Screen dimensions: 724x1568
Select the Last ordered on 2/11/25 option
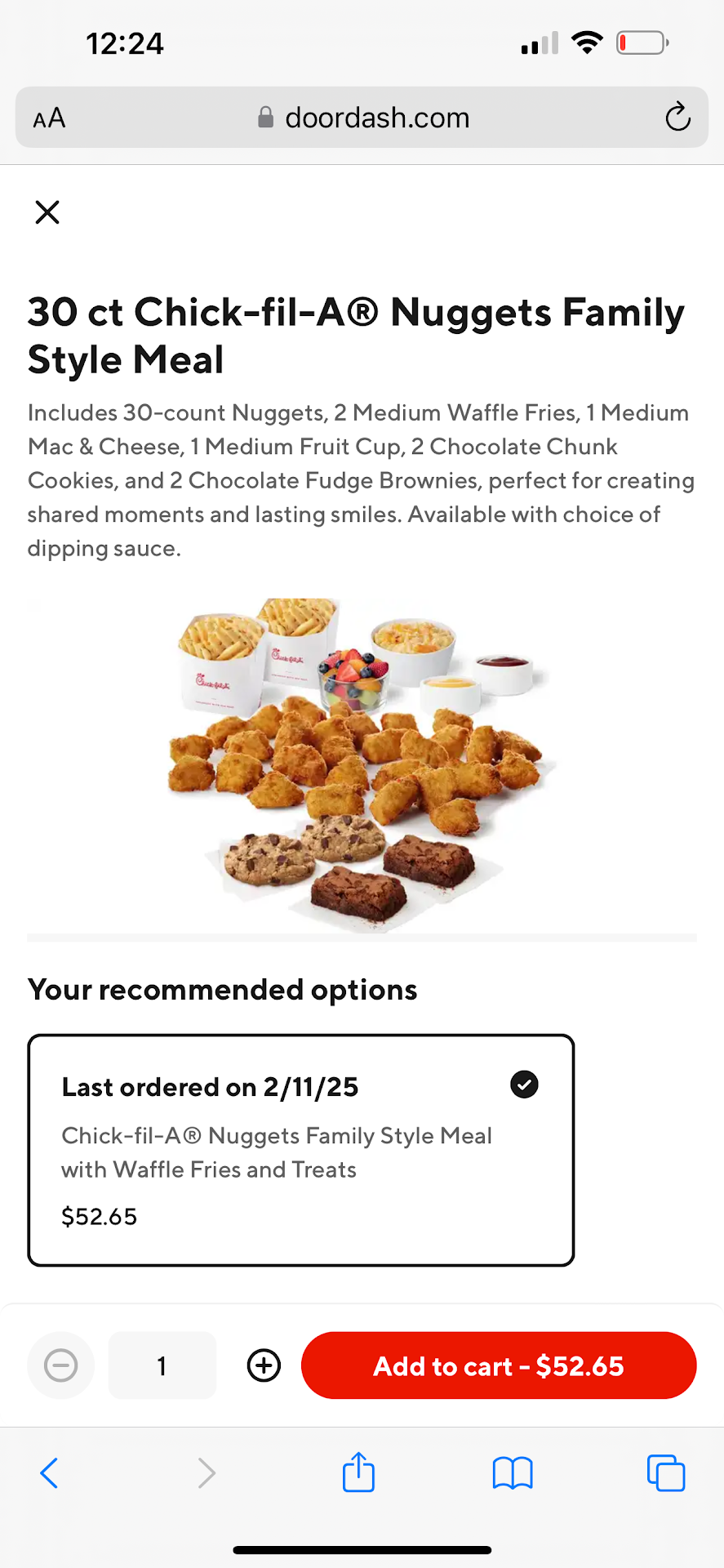pos(300,1150)
